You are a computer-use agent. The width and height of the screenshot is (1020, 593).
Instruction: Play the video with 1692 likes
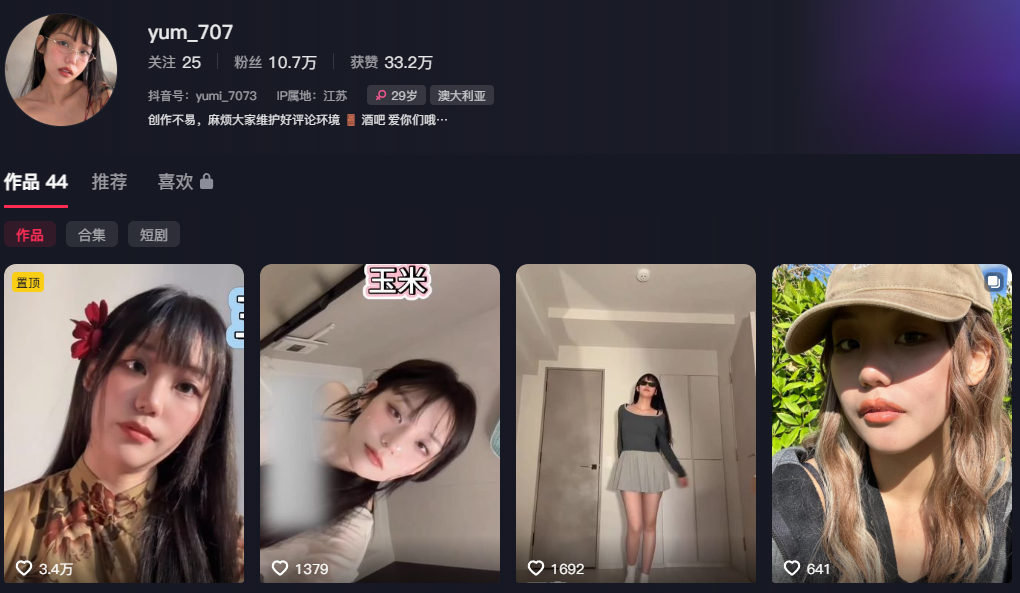[636, 423]
